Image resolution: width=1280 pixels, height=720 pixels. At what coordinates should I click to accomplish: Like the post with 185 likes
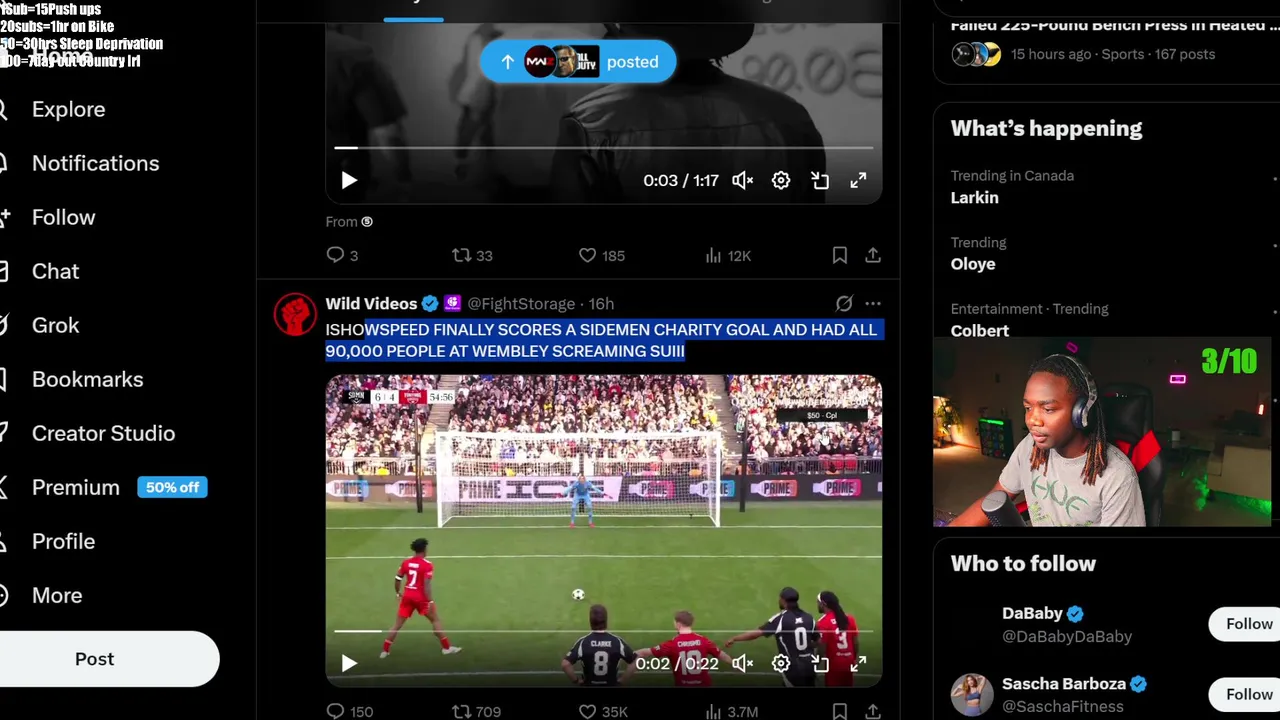(588, 255)
